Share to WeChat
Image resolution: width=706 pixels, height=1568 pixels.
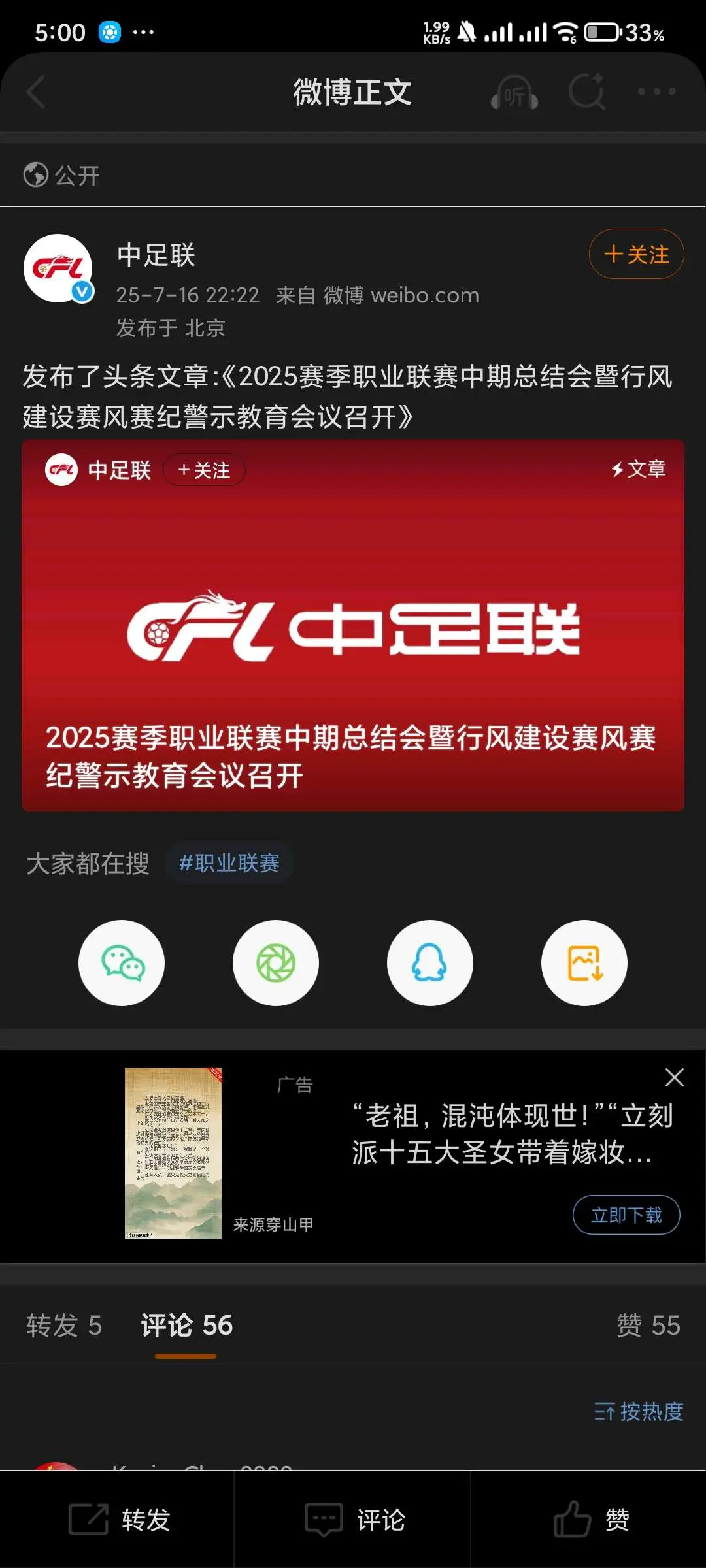coord(122,963)
